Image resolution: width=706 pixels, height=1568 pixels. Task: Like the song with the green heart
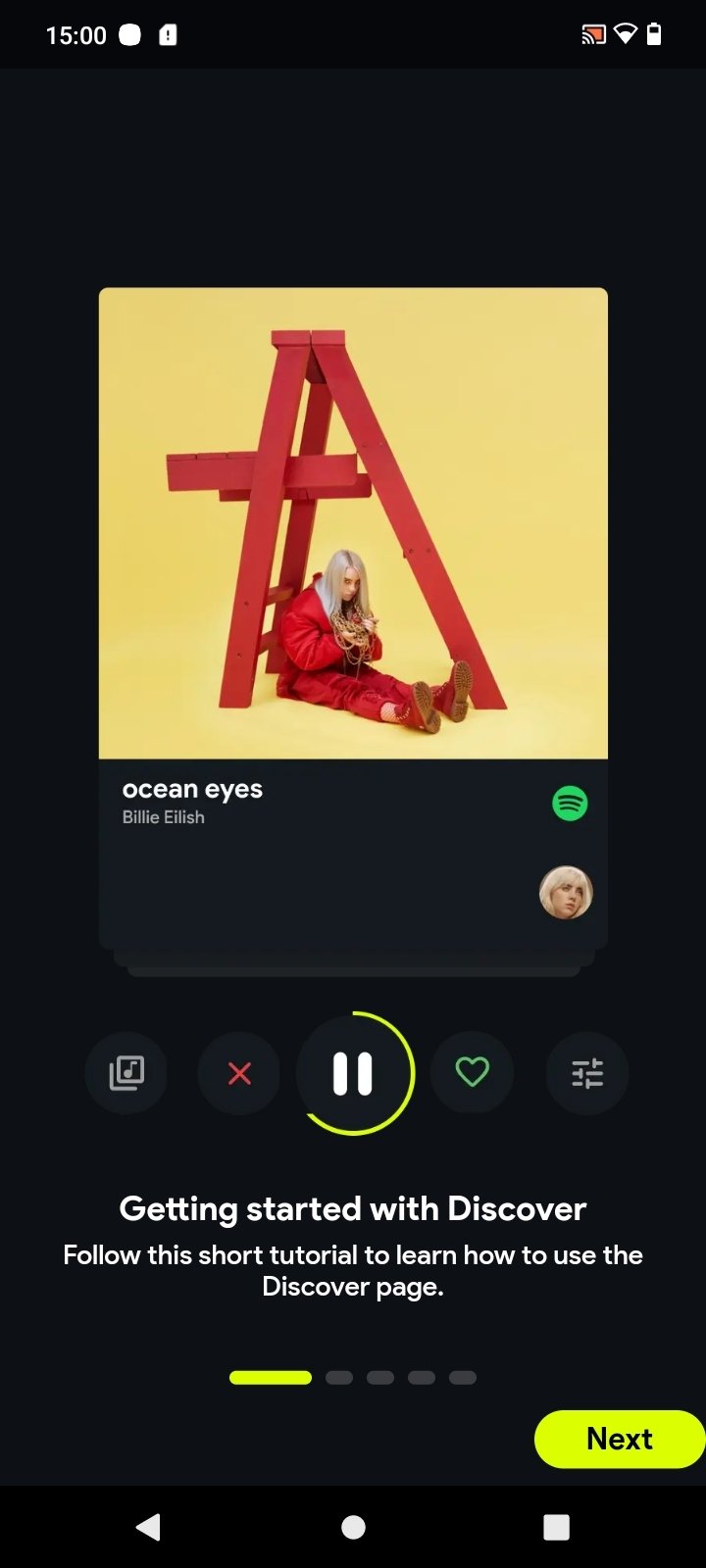click(x=472, y=1073)
